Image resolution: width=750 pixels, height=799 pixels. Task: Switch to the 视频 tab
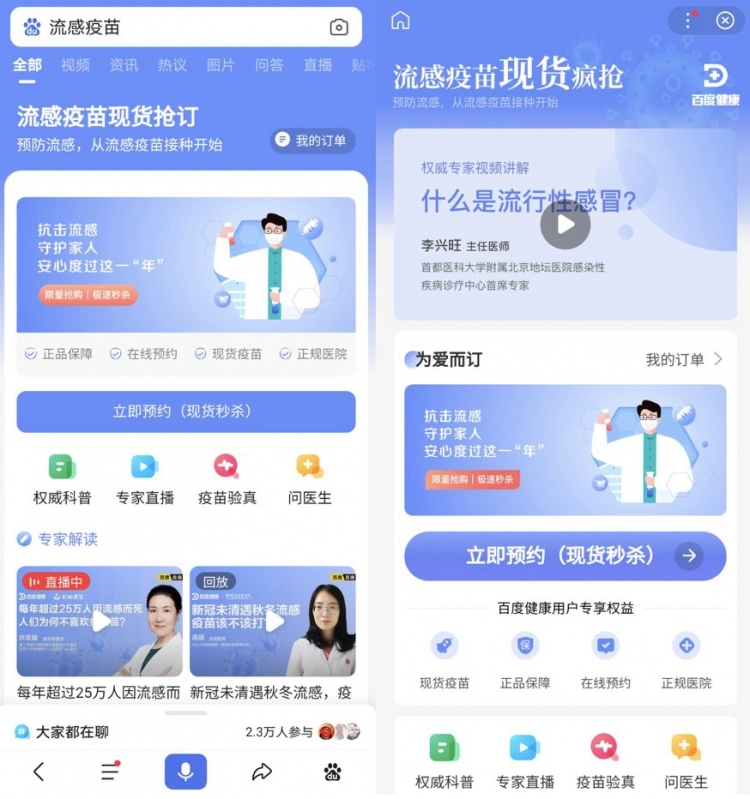click(75, 65)
